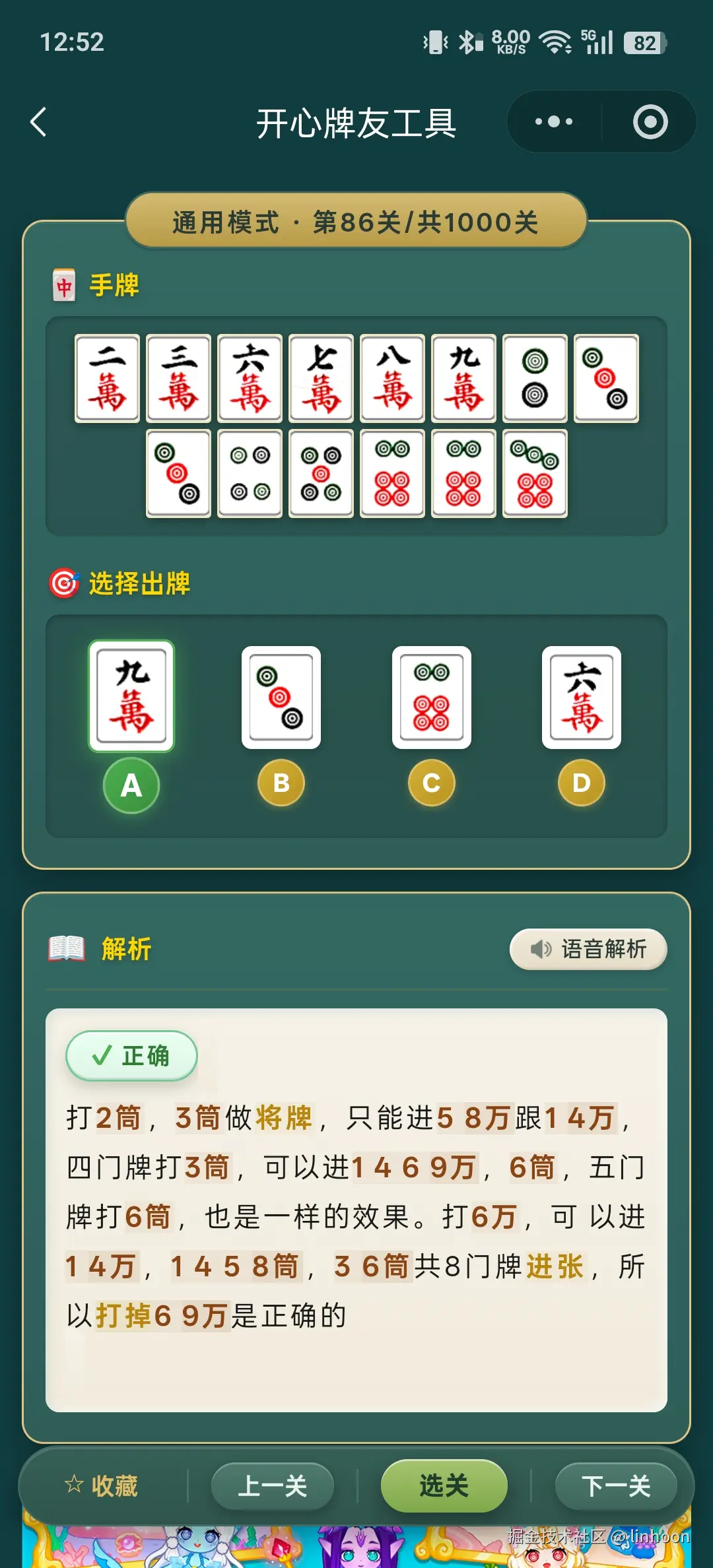This screenshot has width=713, height=1568.
Task: Play the voice explanation via 语音解析
Action: pyautogui.click(x=588, y=950)
